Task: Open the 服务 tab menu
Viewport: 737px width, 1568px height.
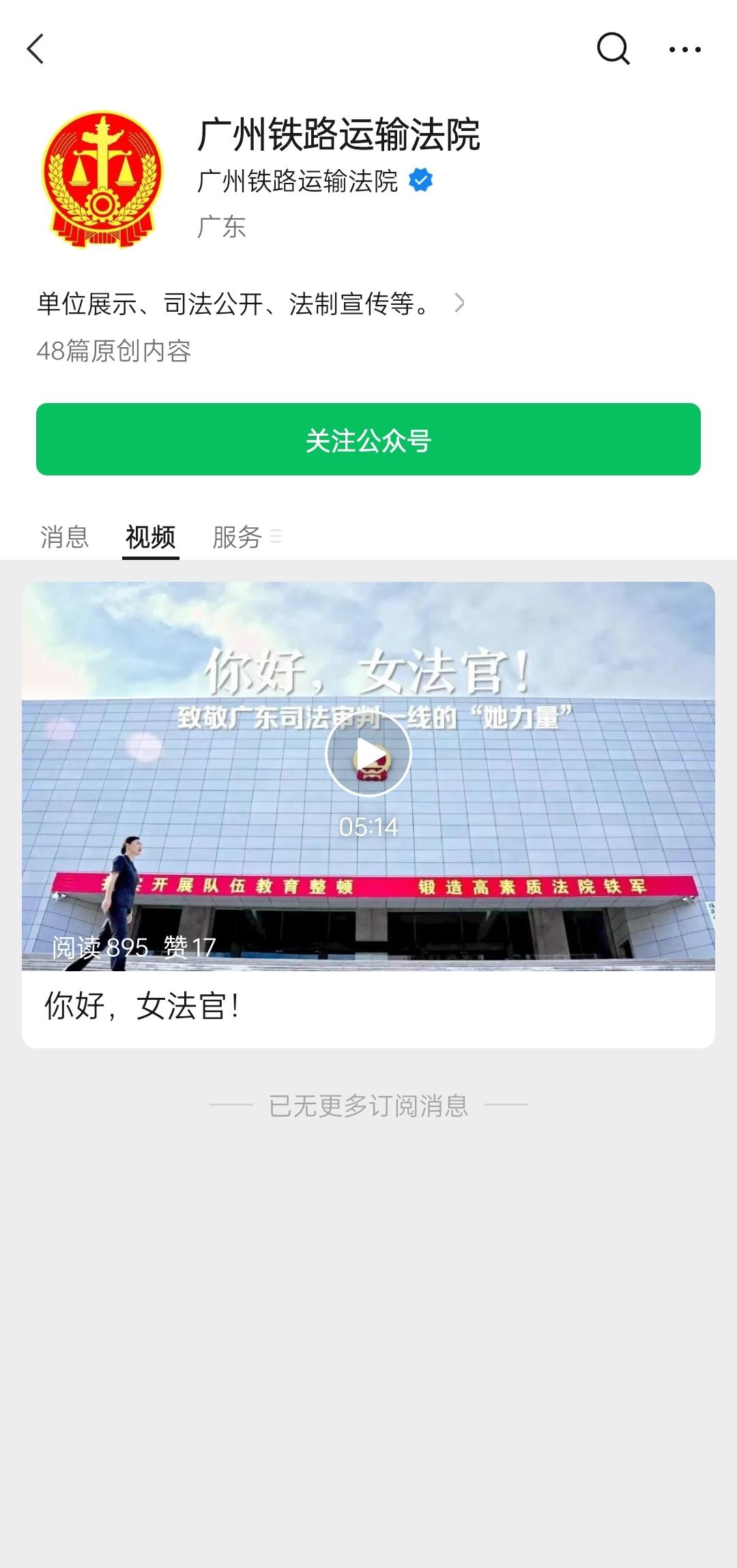Action: (x=246, y=537)
